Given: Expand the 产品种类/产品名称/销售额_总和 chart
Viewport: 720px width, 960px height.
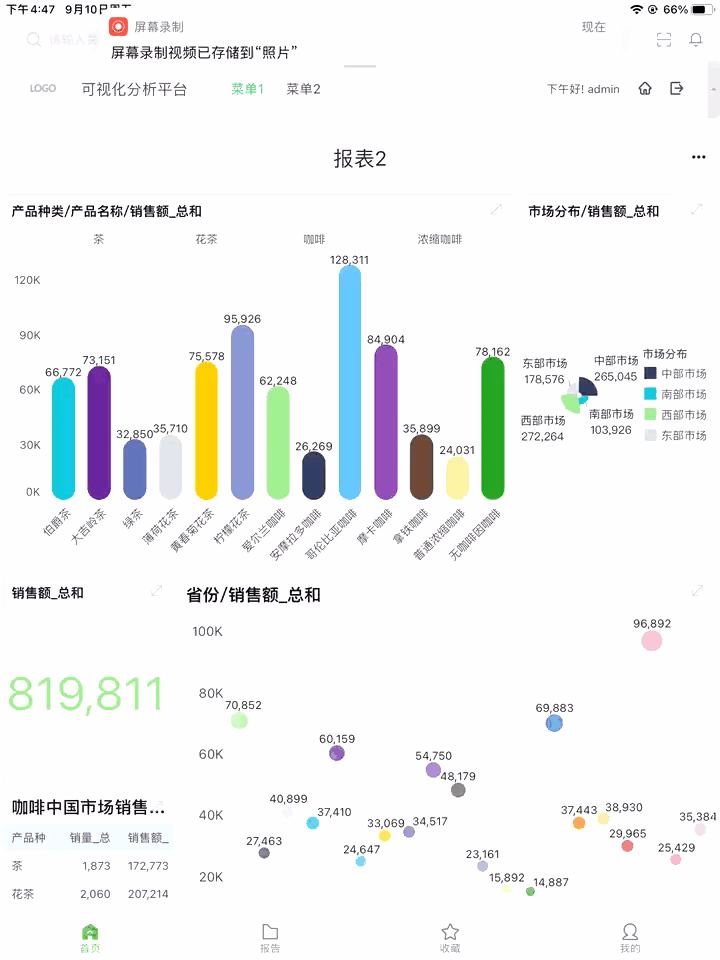Looking at the screenshot, I should 496,210.
